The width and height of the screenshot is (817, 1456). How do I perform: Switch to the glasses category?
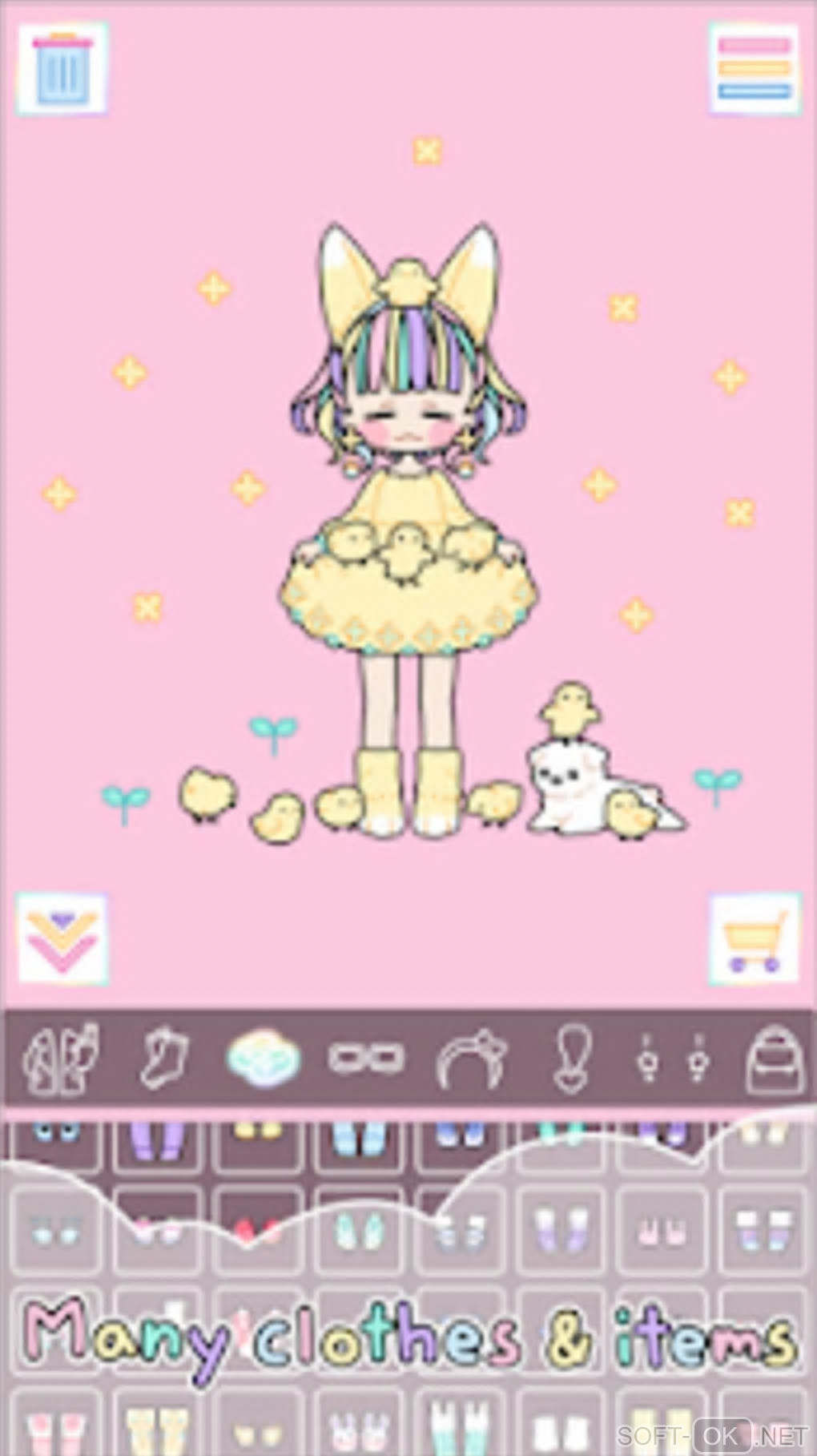point(365,1059)
